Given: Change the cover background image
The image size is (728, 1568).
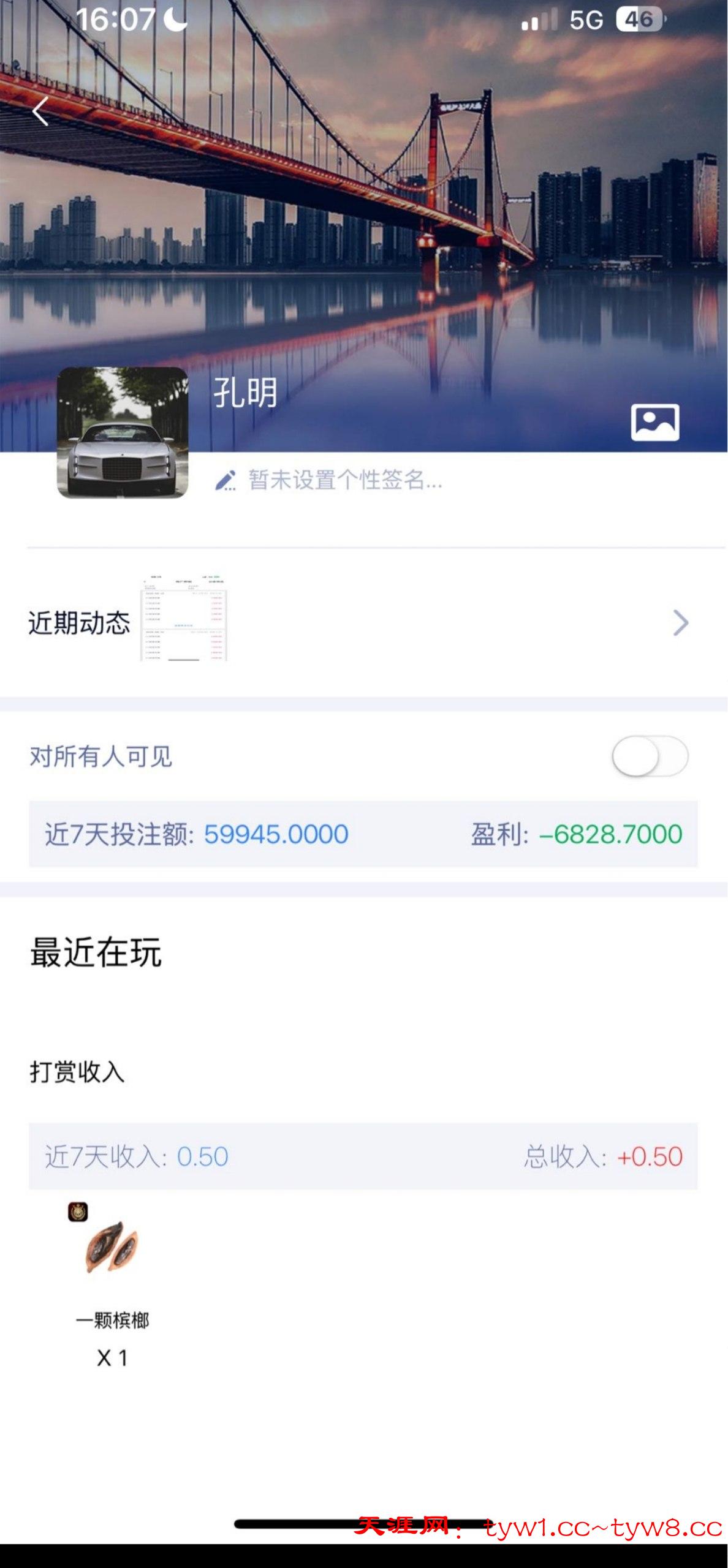Looking at the screenshot, I should 654,423.
